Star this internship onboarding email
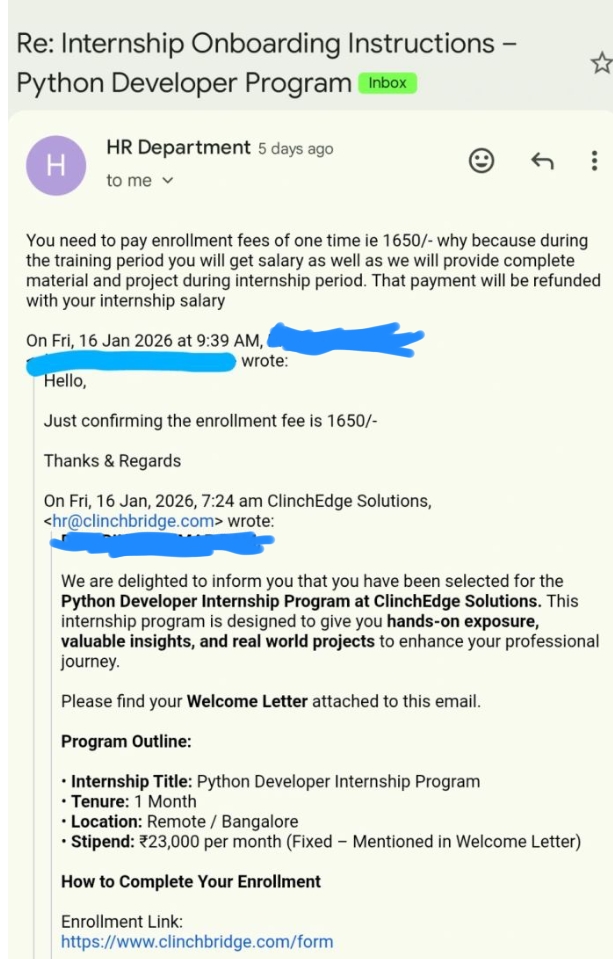Image resolution: width=613 pixels, height=959 pixels. pos(600,64)
